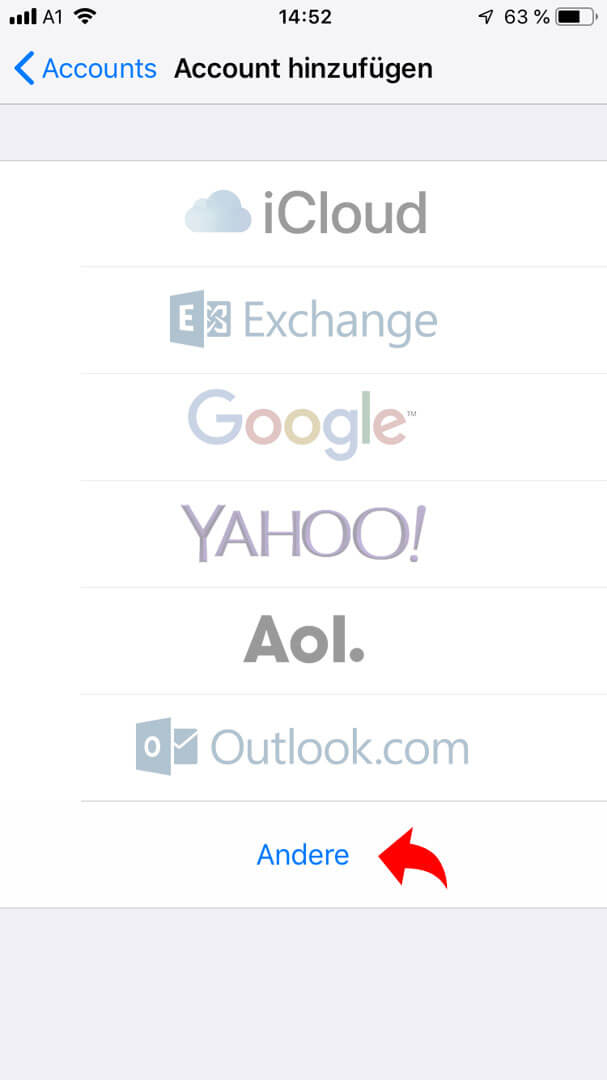Tap Andere to add another account
Image resolution: width=607 pixels, height=1080 pixels.
(303, 855)
